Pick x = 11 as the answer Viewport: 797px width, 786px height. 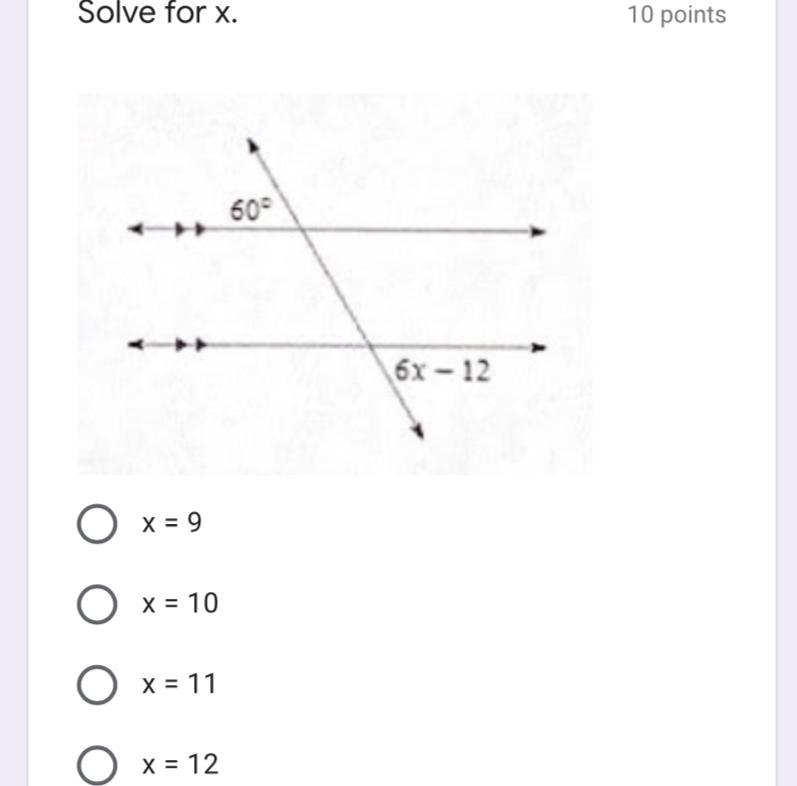click(x=96, y=685)
